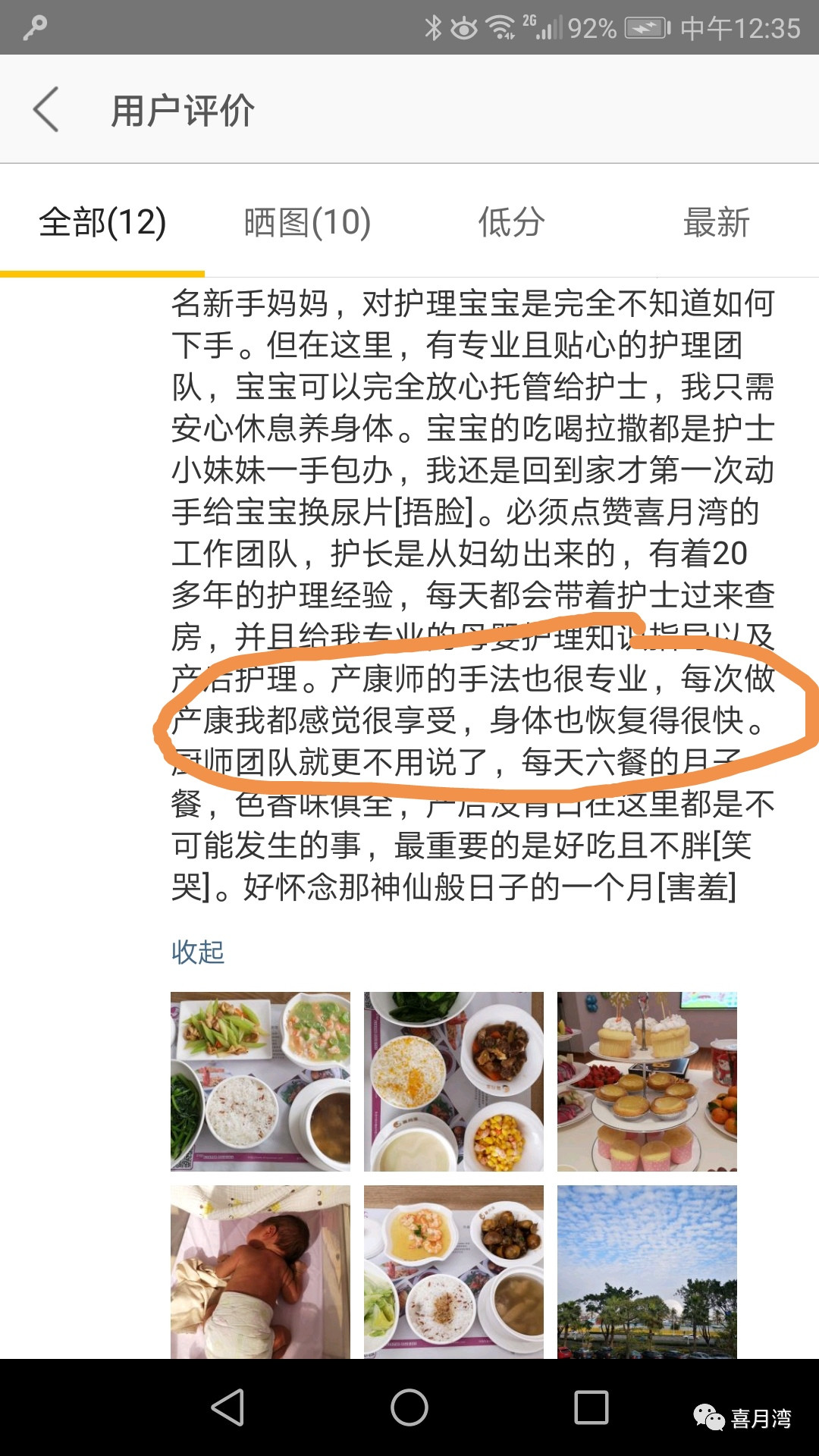This screenshot has width=819, height=1456.
Task: Select the 全部(12) reviews tab
Action: [102, 222]
